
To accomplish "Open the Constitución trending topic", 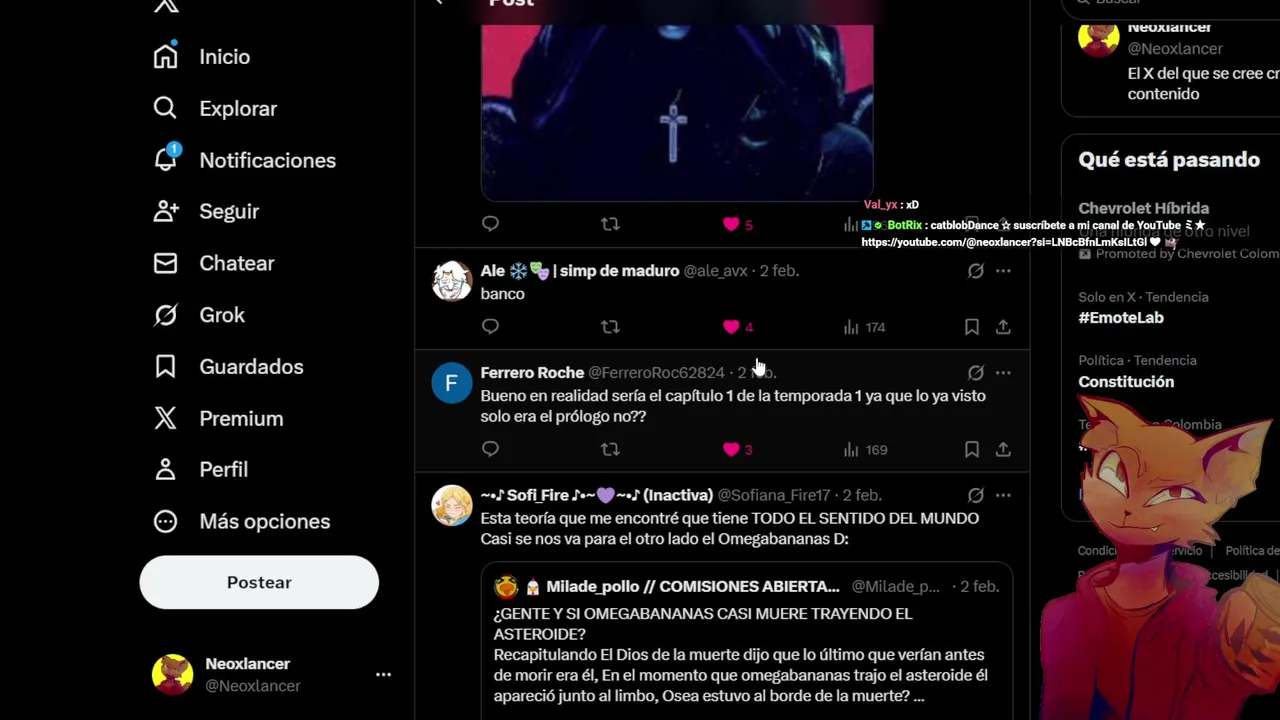I will pyautogui.click(x=1125, y=382).
